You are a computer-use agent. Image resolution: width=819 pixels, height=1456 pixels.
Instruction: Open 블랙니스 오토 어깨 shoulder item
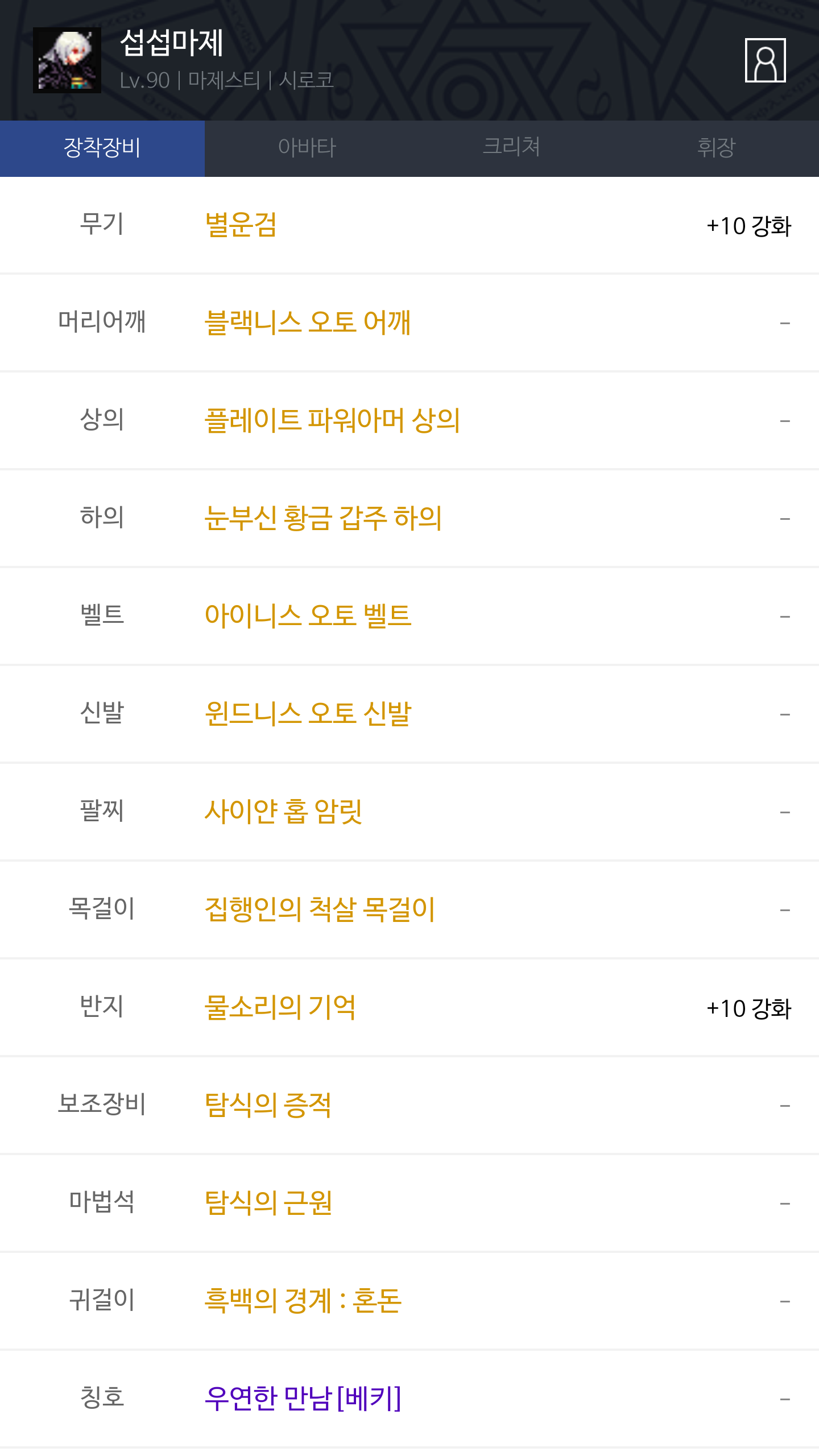(308, 322)
